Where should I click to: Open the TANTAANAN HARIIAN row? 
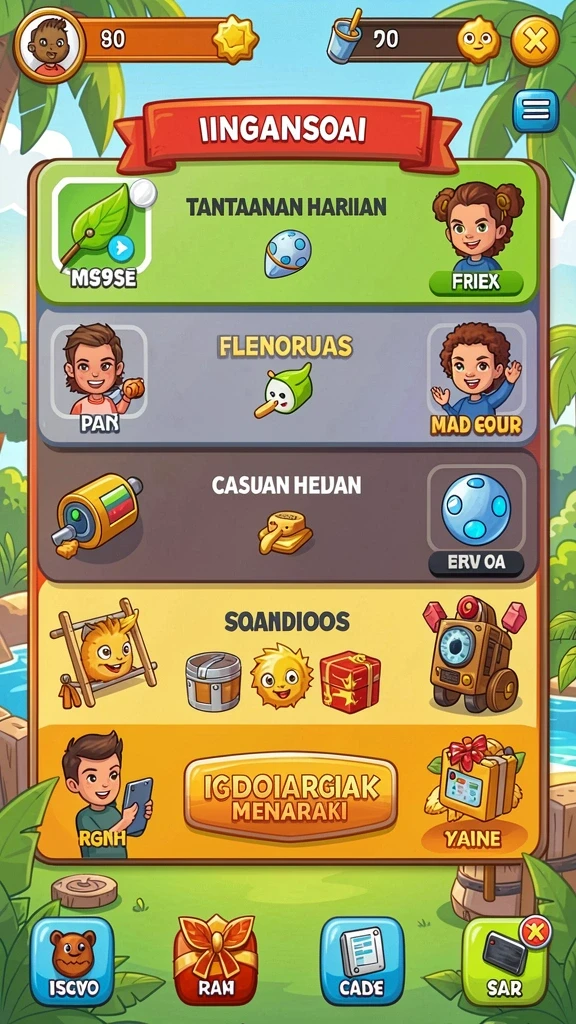[x=288, y=232]
